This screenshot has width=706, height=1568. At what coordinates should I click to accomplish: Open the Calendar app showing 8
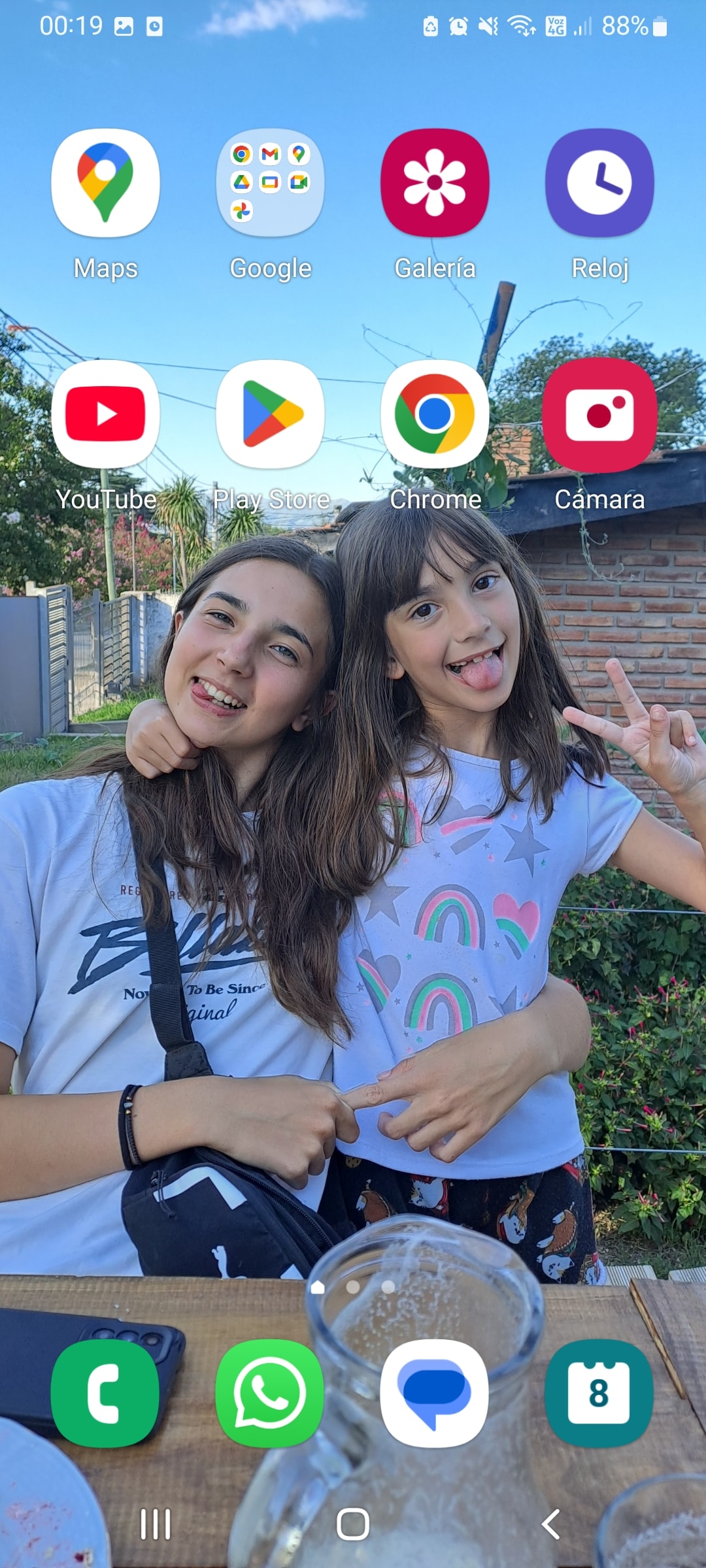pos(599,1393)
